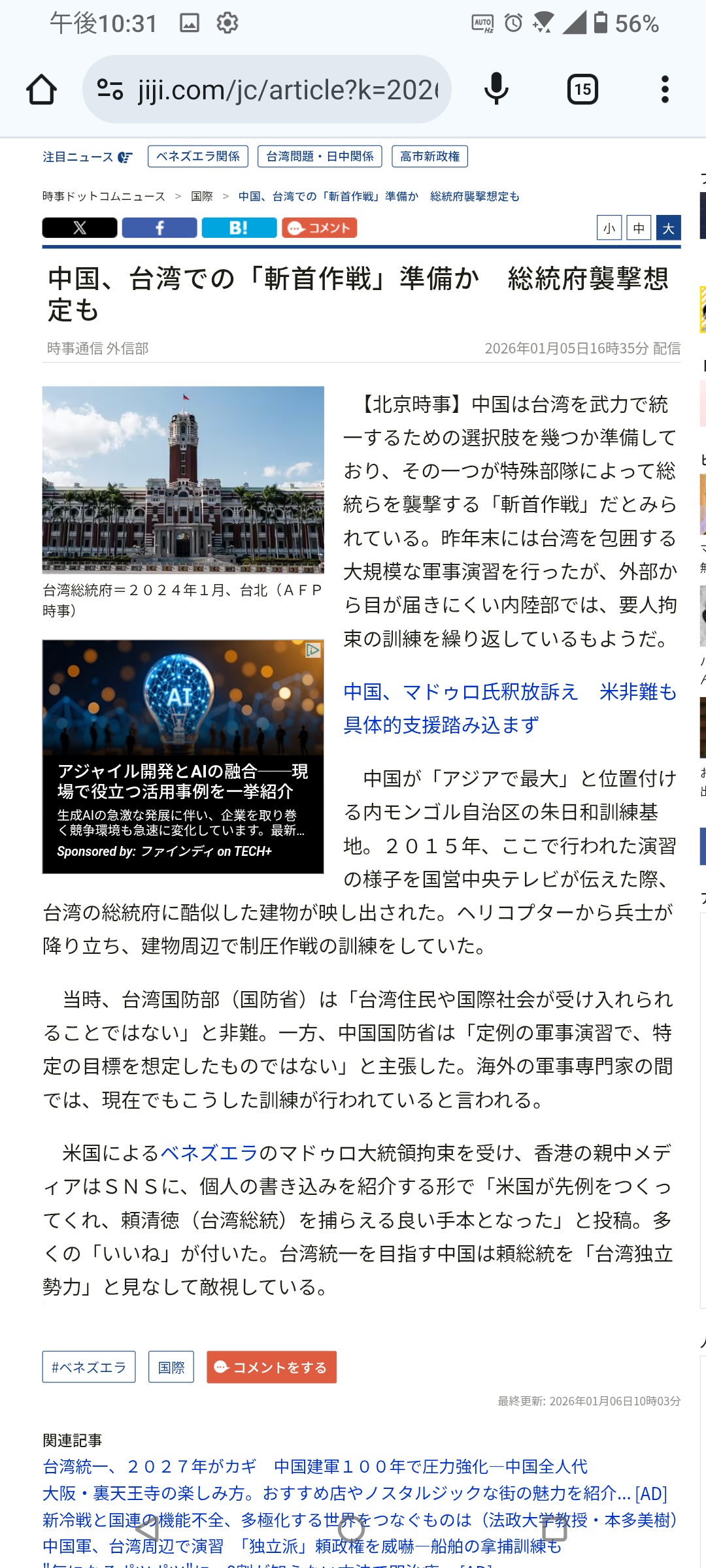Open the 高市新政権 topic chip
The height and width of the screenshot is (1568, 706).
click(429, 157)
